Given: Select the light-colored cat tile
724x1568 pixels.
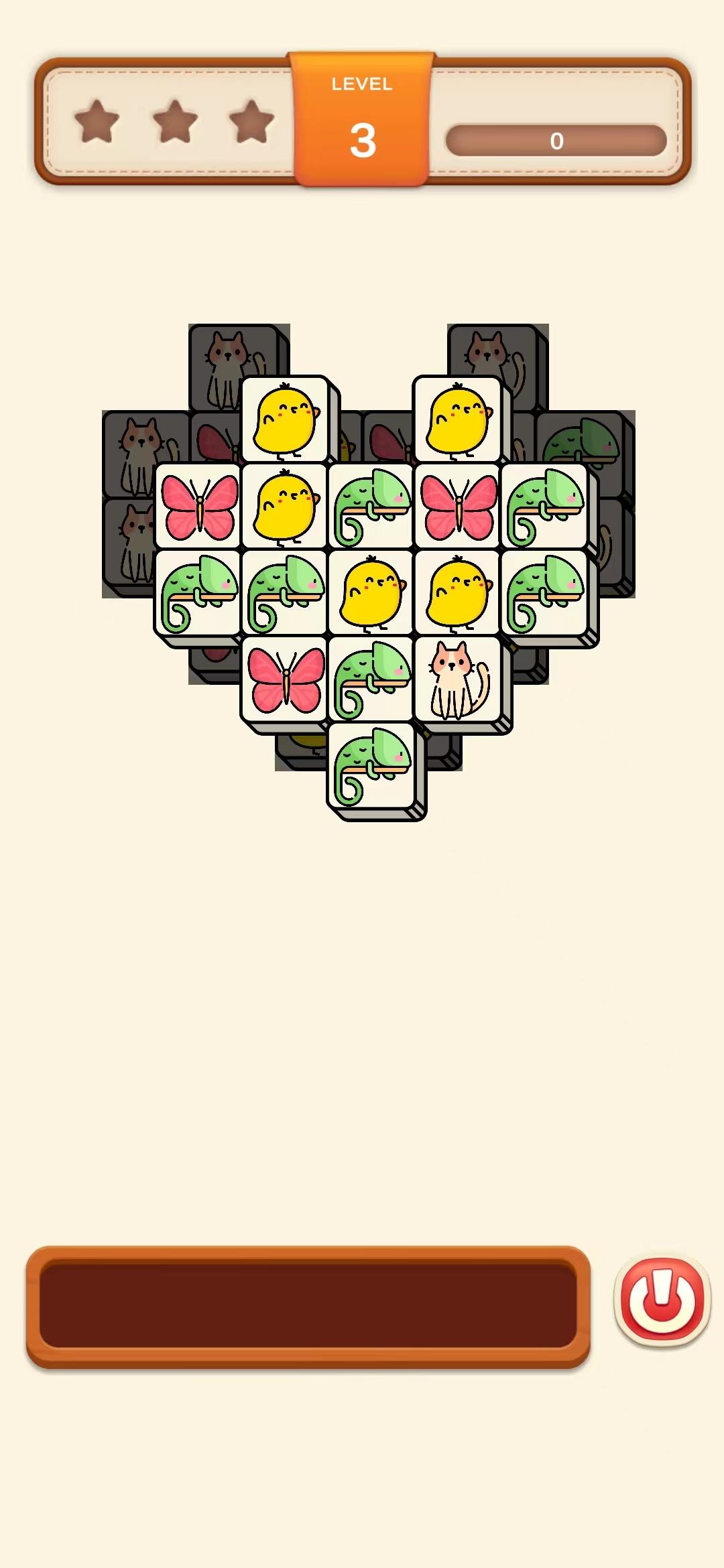Looking at the screenshot, I should coord(459,679).
